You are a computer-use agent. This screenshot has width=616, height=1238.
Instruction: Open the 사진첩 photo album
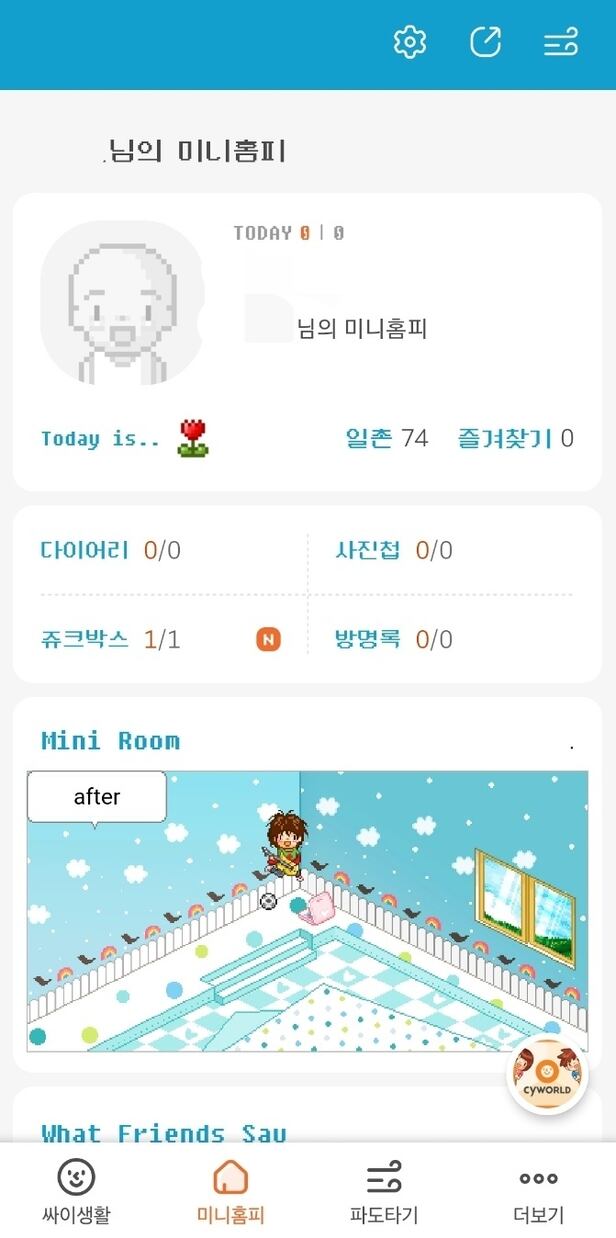[x=393, y=550]
